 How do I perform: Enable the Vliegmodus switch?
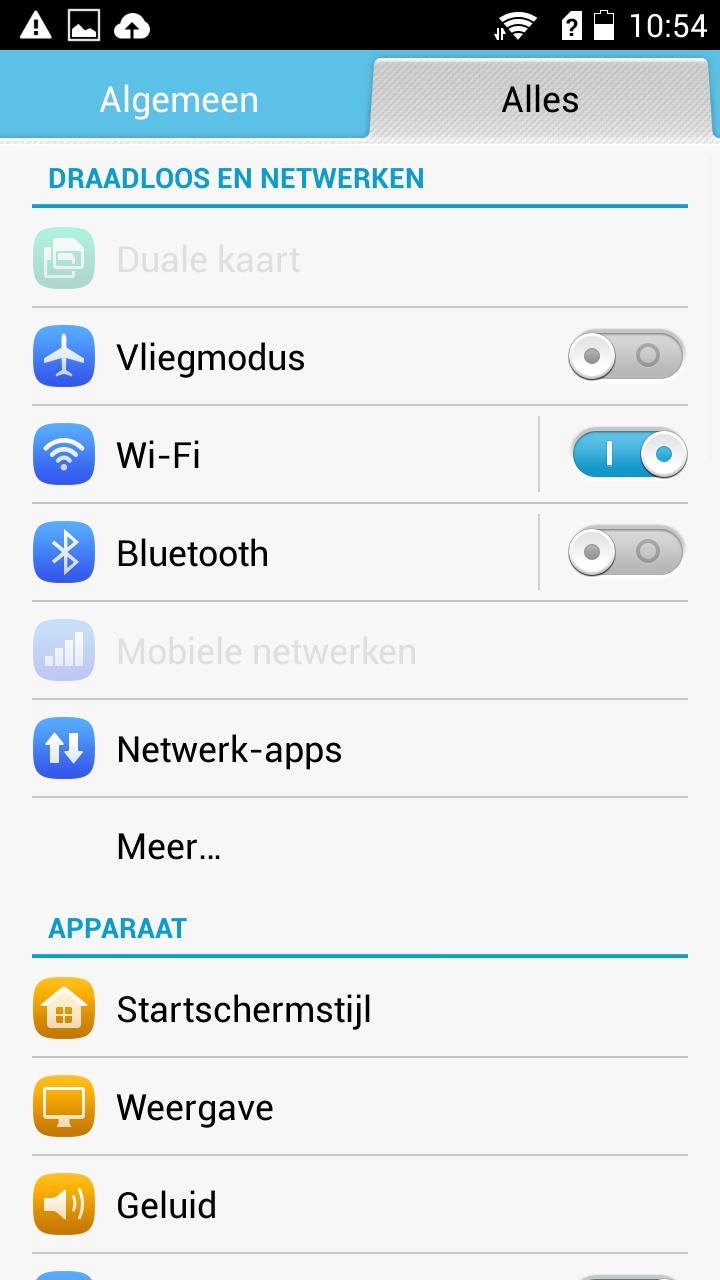[x=627, y=356]
